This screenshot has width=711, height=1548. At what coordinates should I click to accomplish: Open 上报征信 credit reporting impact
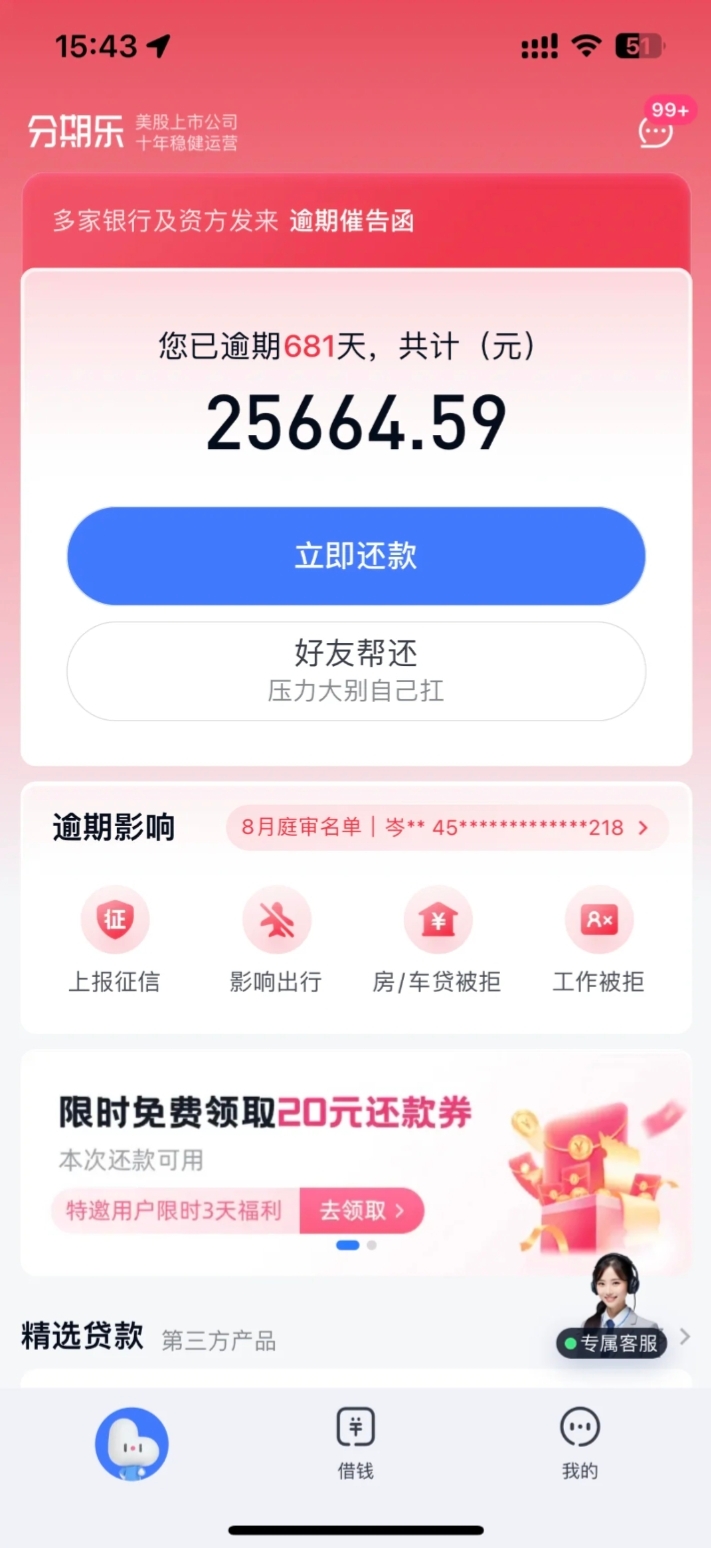114,941
